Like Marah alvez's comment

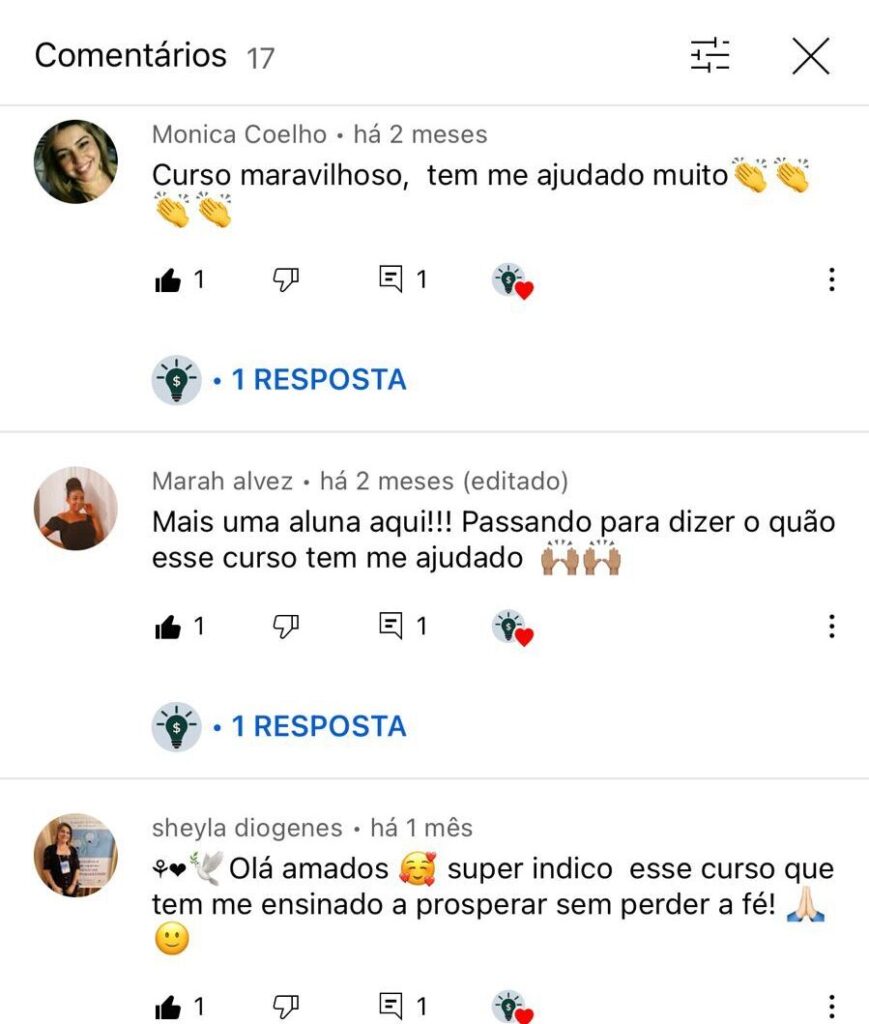[168, 627]
